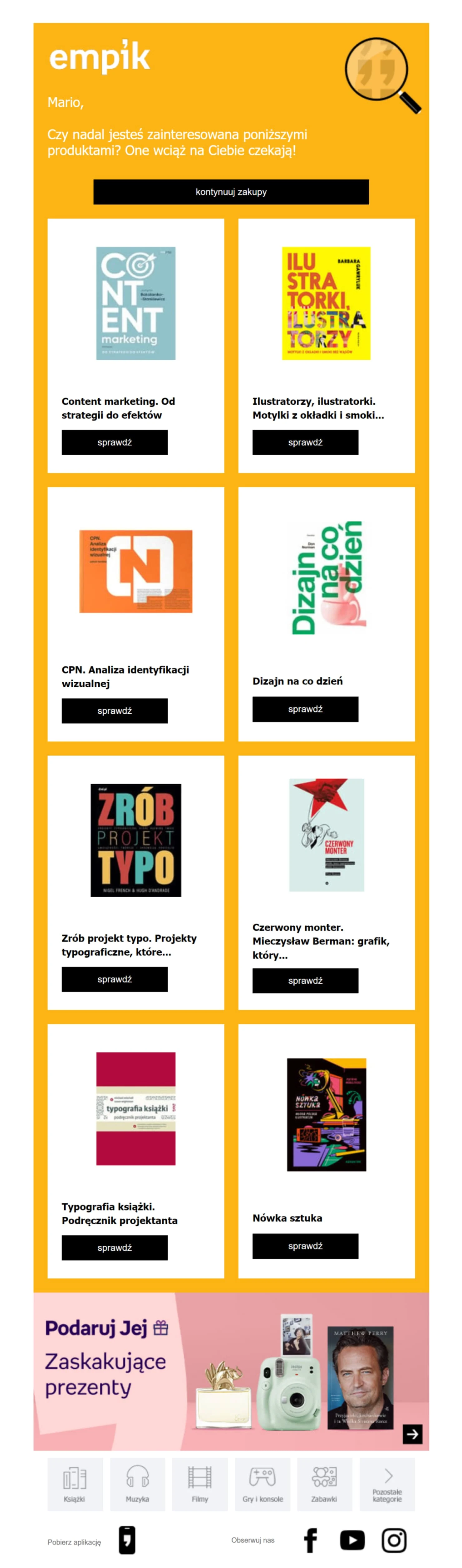Screen dimensions: 462x1568
Task: Check the Content marketing book with 'sprawdź'
Action: tap(115, 442)
